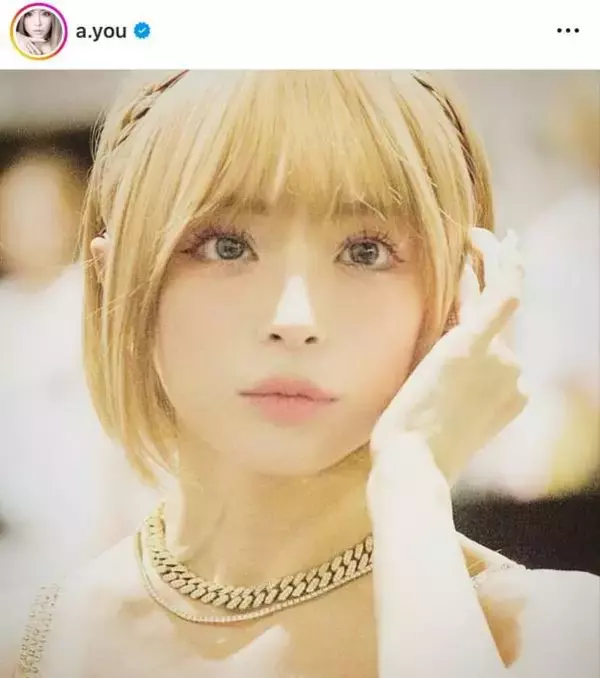Image resolution: width=600 pixels, height=678 pixels.
Task: Open the a.you username profile link
Action: point(102,31)
